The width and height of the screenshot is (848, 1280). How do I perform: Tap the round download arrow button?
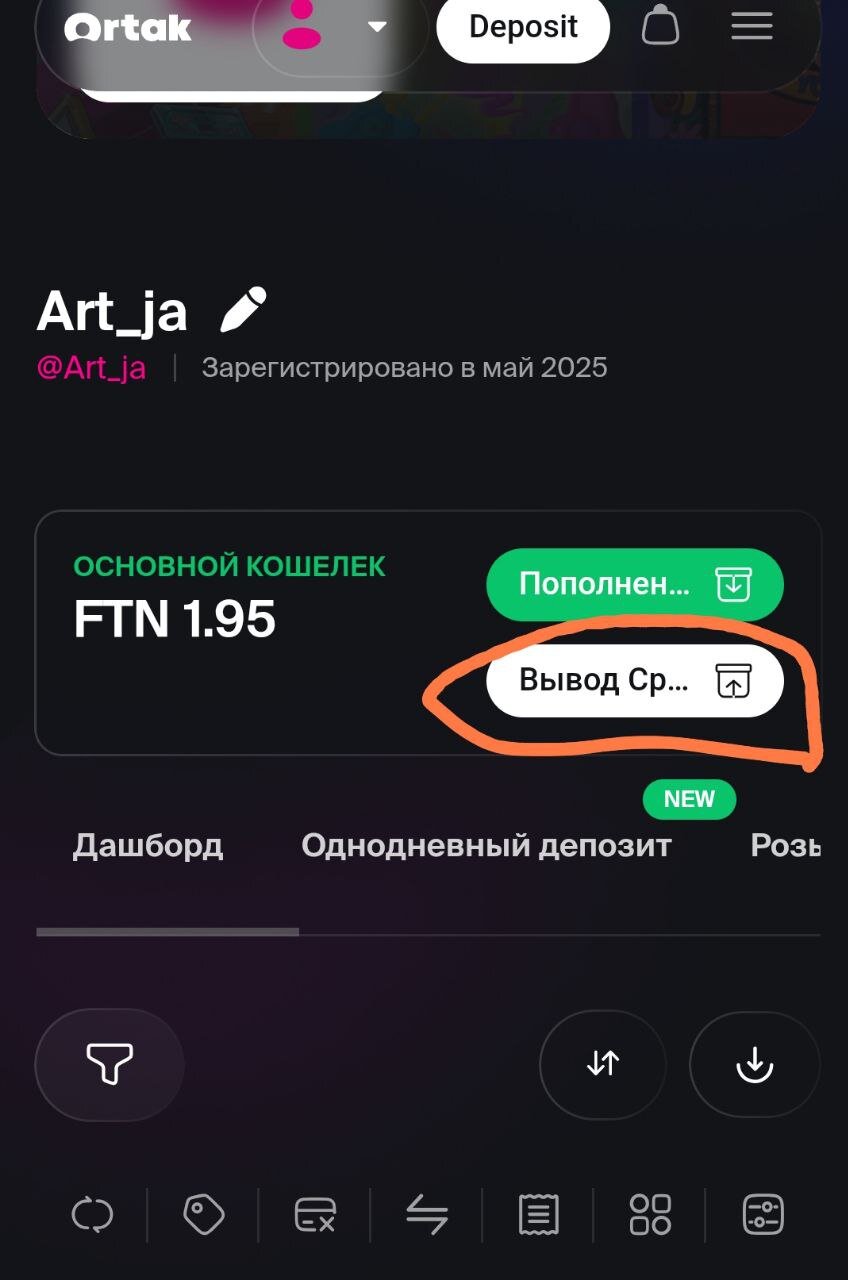click(x=754, y=1064)
